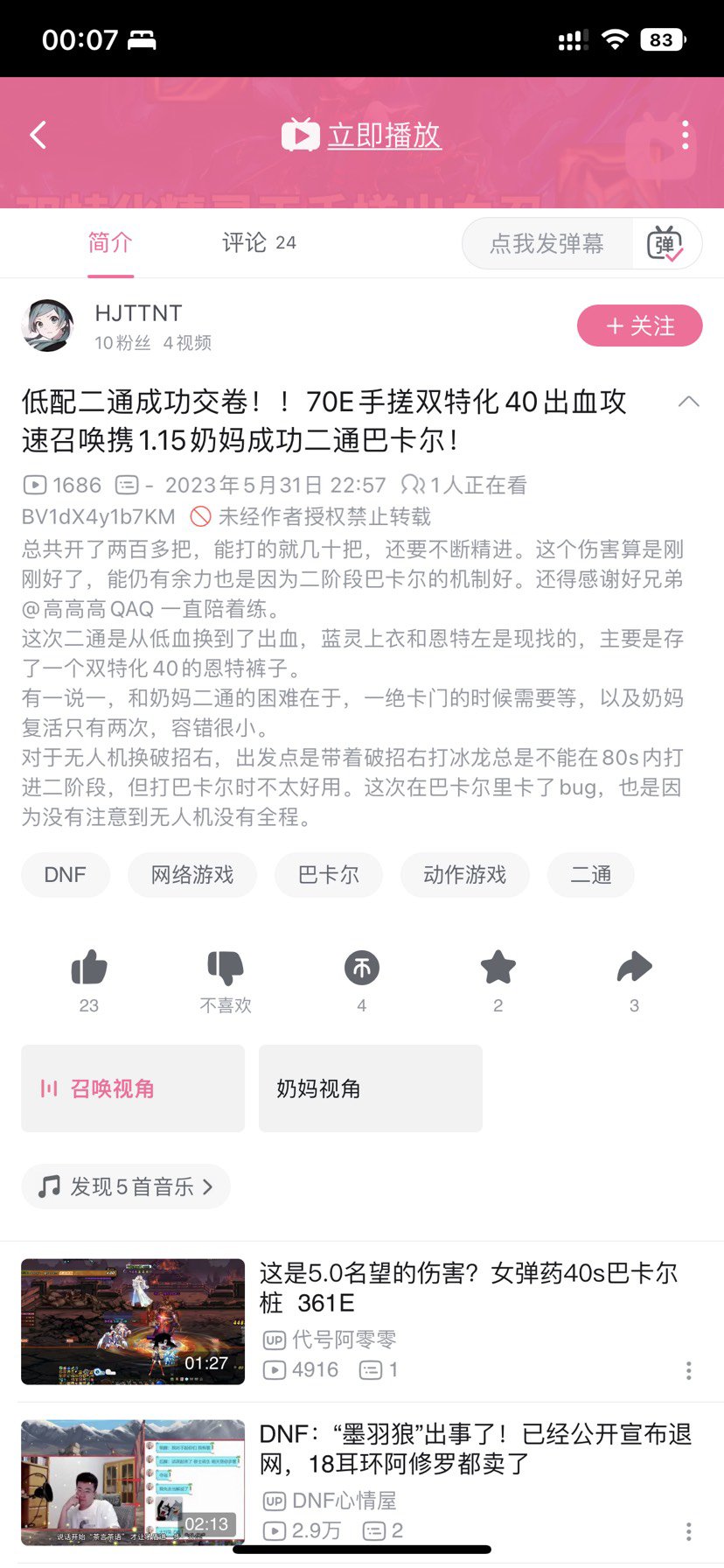
Task: Add the video to favorites with star
Action: (498, 968)
